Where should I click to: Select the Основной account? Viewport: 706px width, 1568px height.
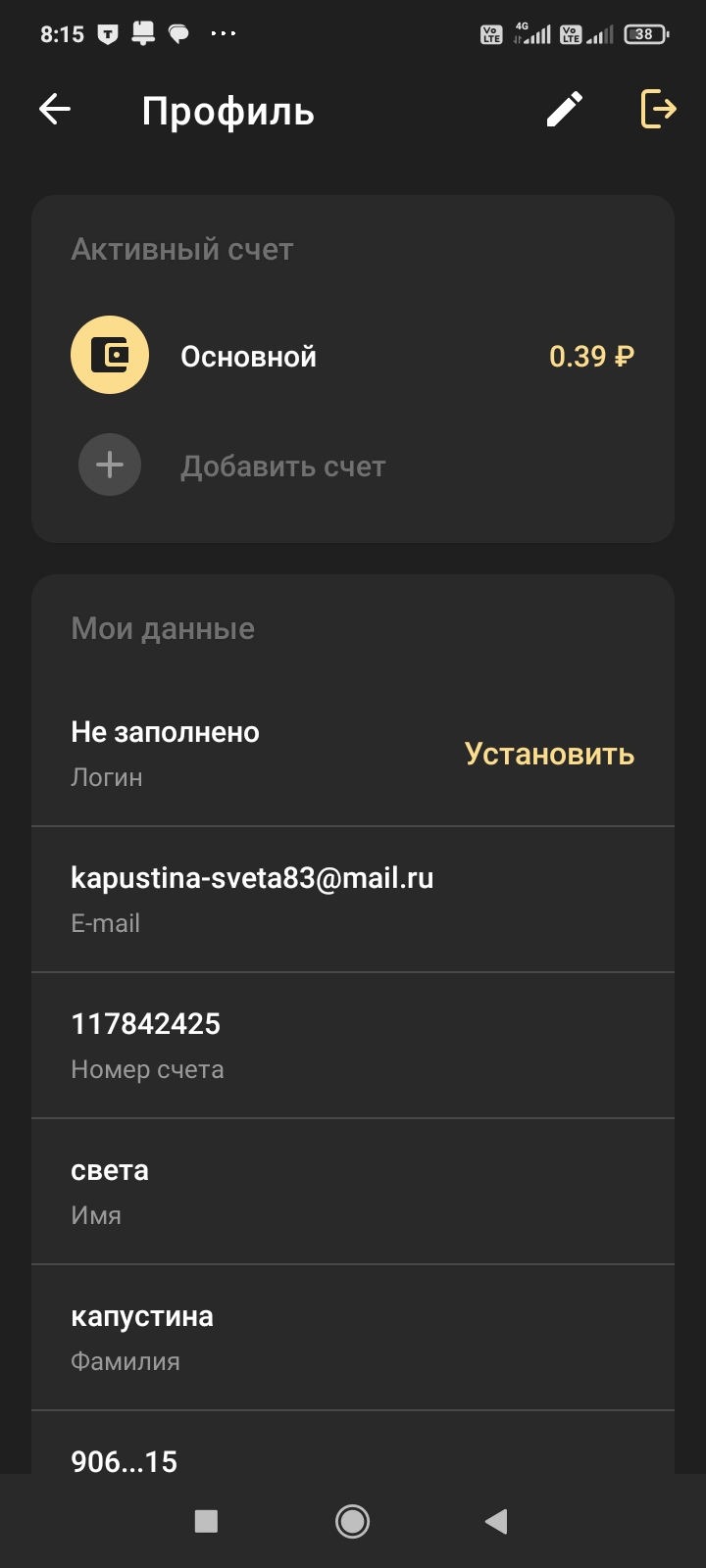249,356
